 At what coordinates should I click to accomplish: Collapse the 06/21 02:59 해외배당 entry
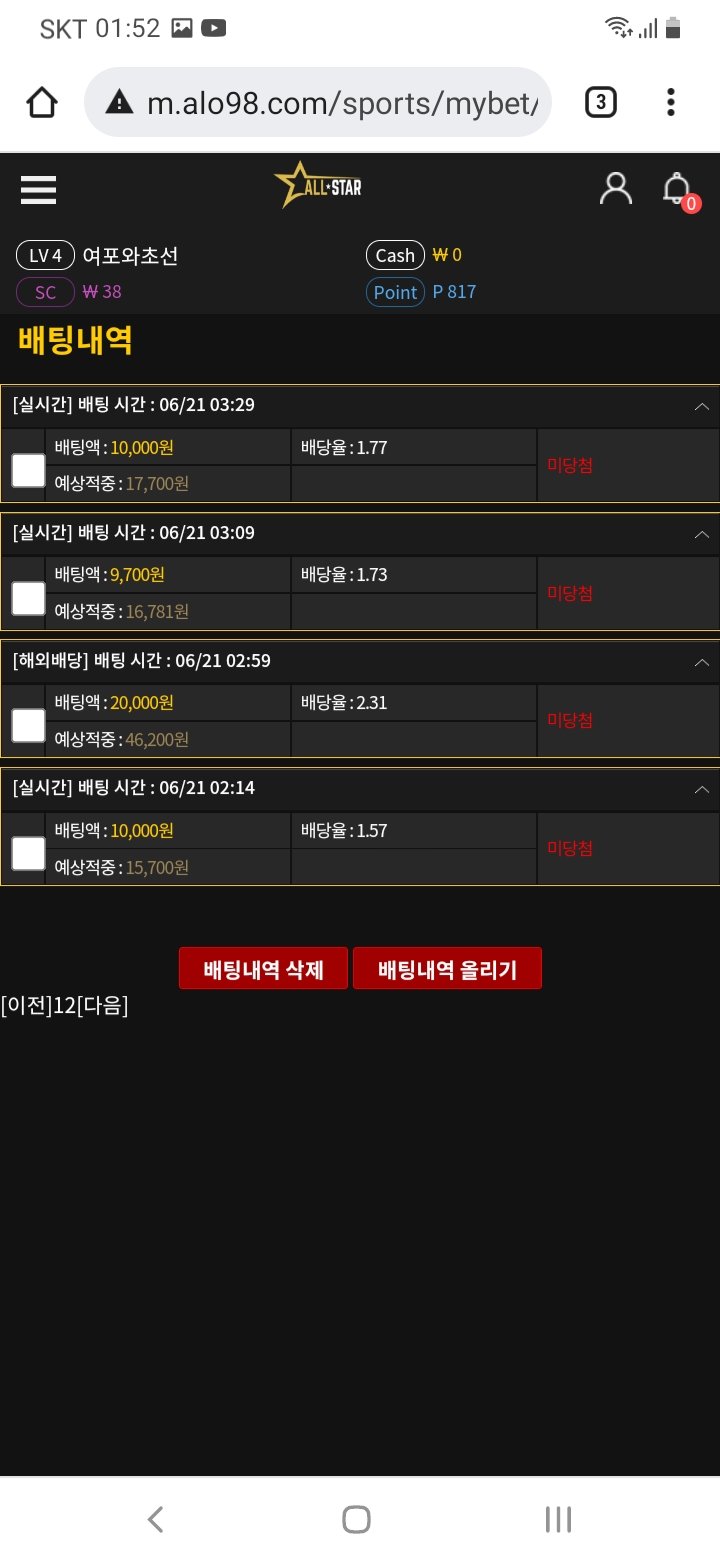point(702,662)
